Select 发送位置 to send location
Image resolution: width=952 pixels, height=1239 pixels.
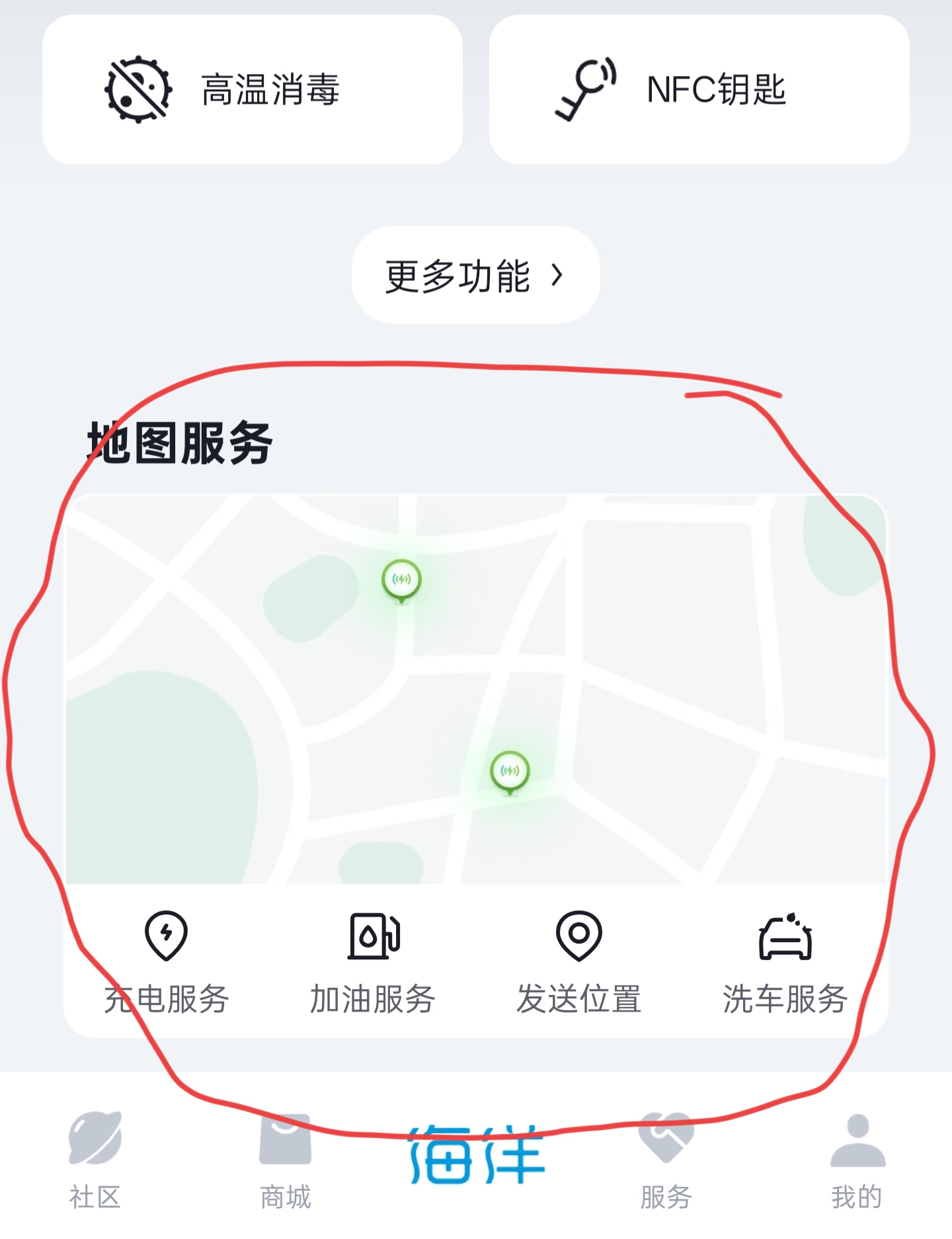[x=579, y=963]
